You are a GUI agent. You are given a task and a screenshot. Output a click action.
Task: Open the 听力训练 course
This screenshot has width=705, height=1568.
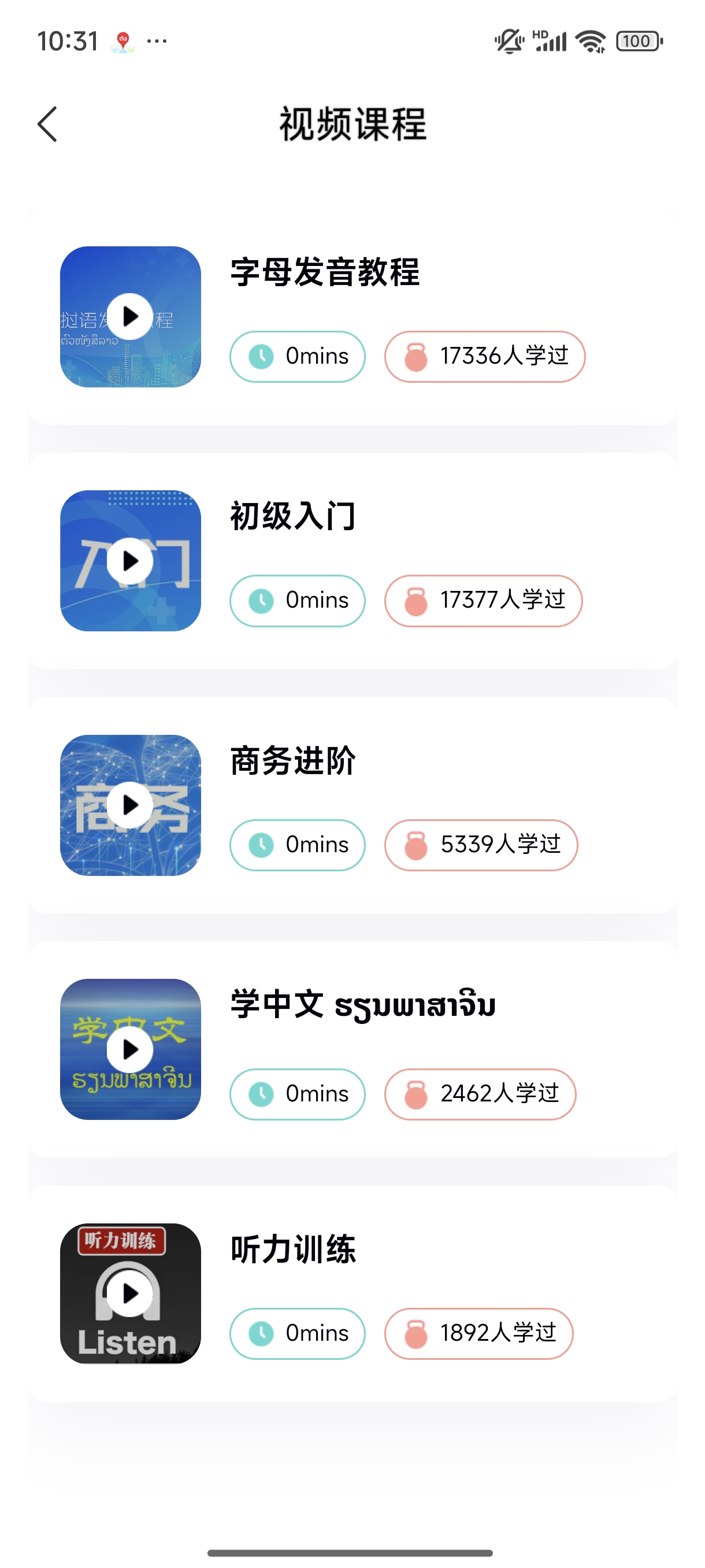353,1294
